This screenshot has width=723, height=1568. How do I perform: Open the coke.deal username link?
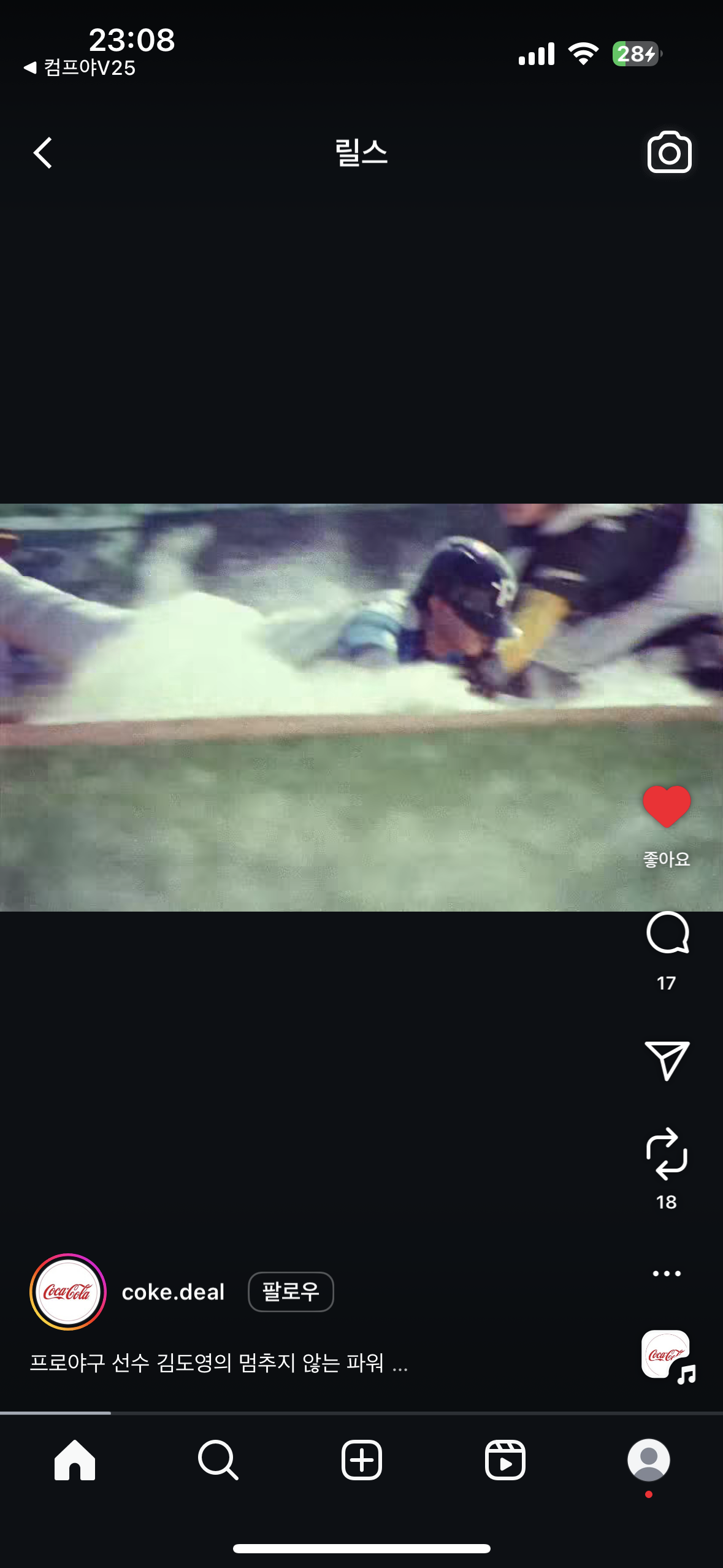point(173,1292)
